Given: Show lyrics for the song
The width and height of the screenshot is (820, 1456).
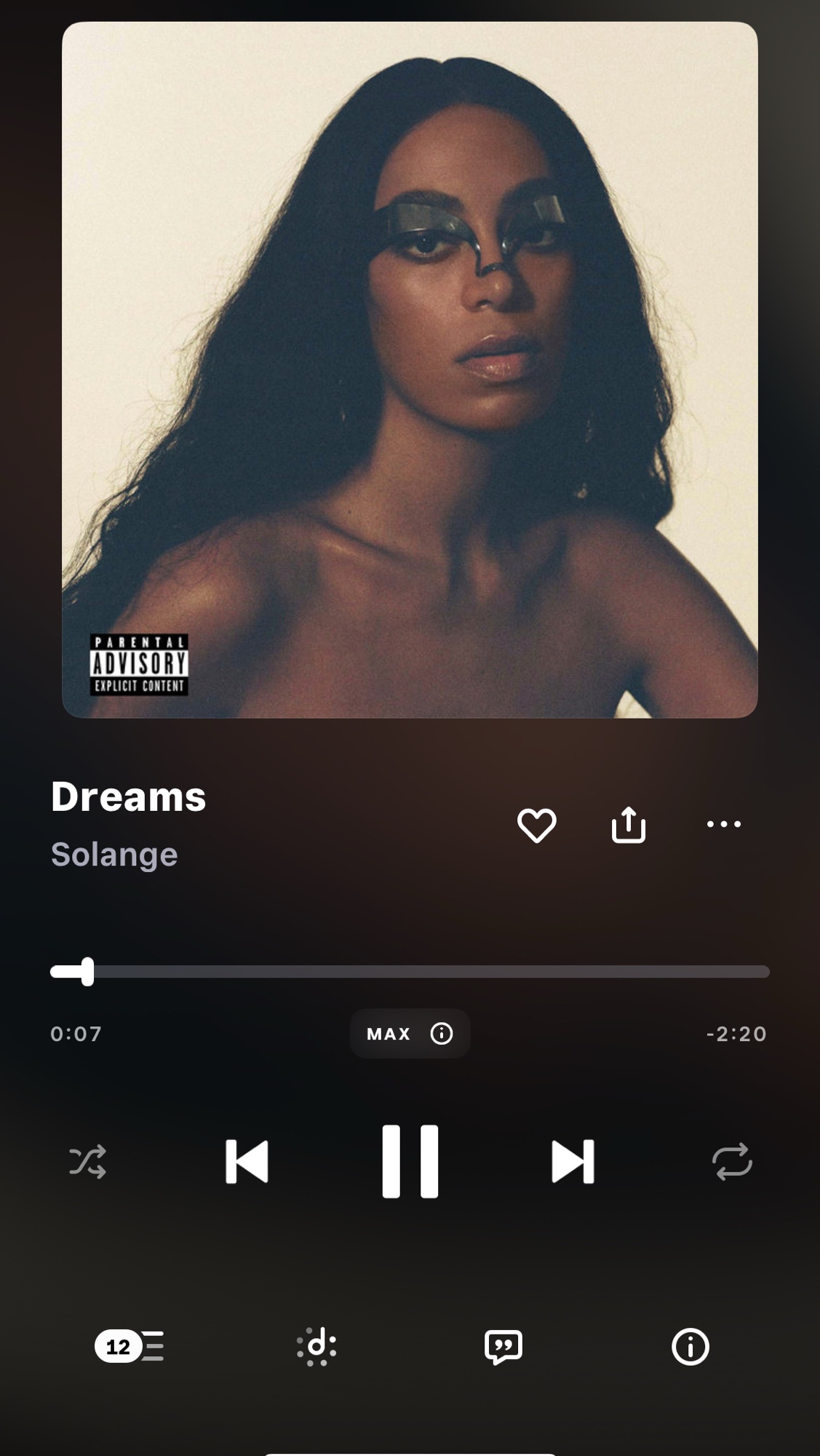Looking at the screenshot, I should click(503, 1346).
